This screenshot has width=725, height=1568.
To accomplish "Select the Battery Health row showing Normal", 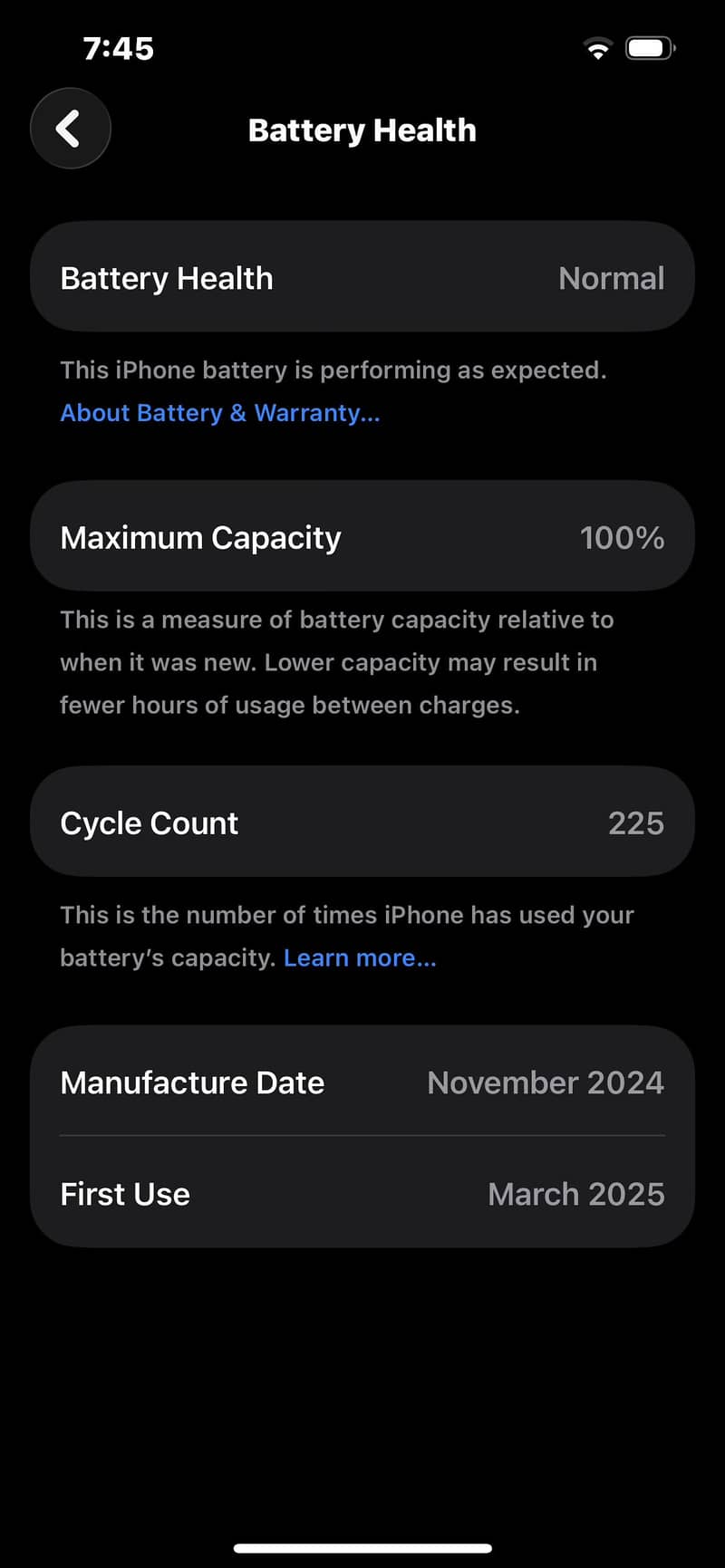I will pyautogui.click(x=362, y=277).
